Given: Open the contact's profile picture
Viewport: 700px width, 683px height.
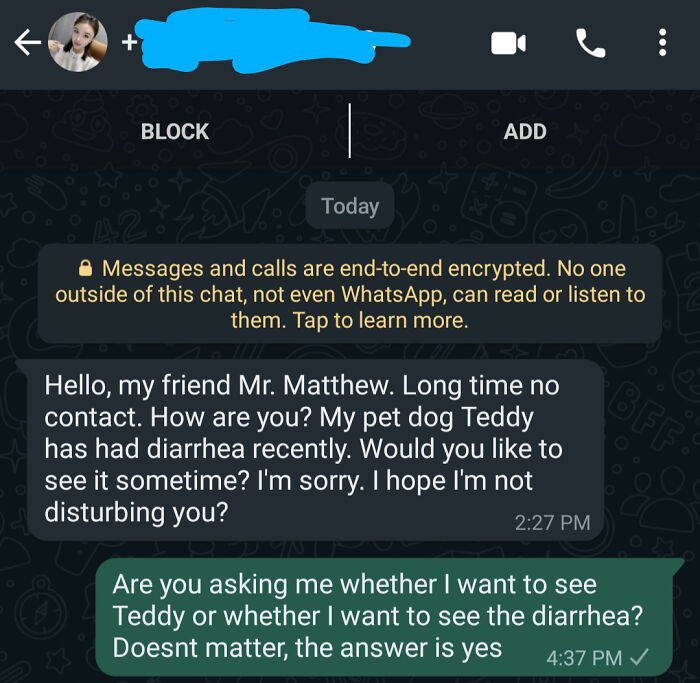Looking at the screenshot, I should [78, 42].
